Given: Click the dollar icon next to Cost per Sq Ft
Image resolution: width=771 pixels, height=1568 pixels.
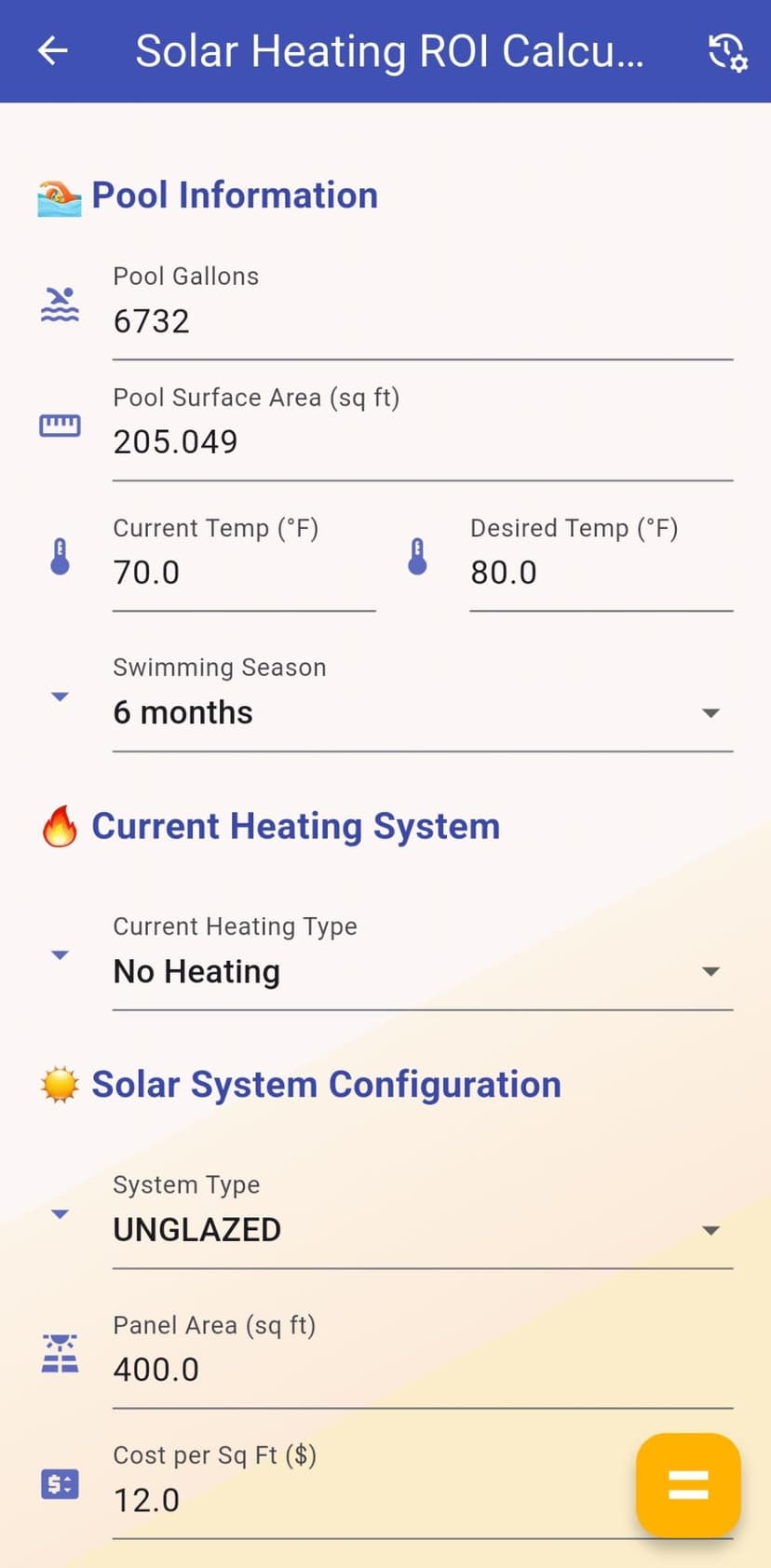Looking at the screenshot, I should point(59,1481).
